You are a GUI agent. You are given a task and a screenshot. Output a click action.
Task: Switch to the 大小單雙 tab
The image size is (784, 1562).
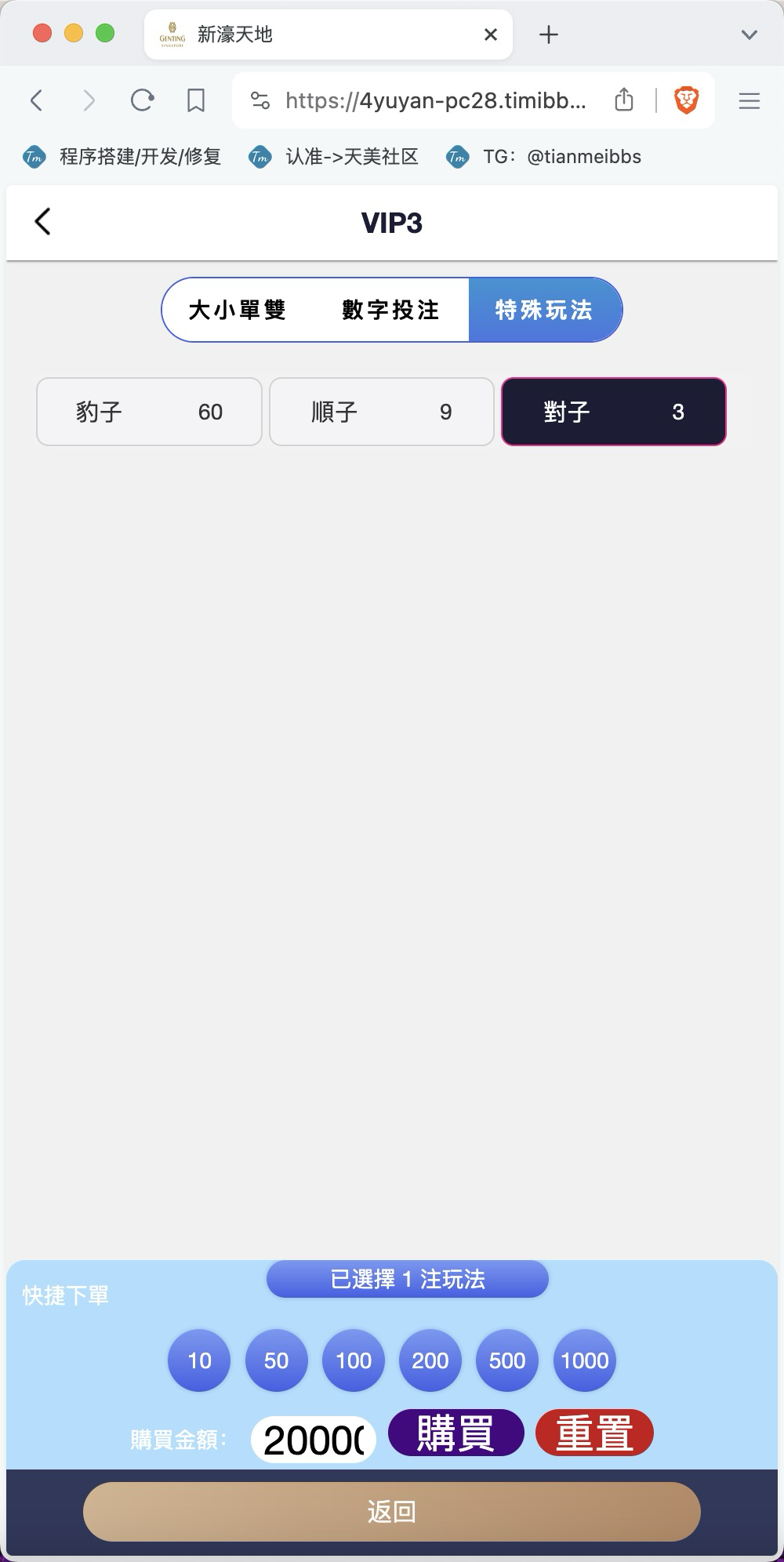[x=238, y=310]
